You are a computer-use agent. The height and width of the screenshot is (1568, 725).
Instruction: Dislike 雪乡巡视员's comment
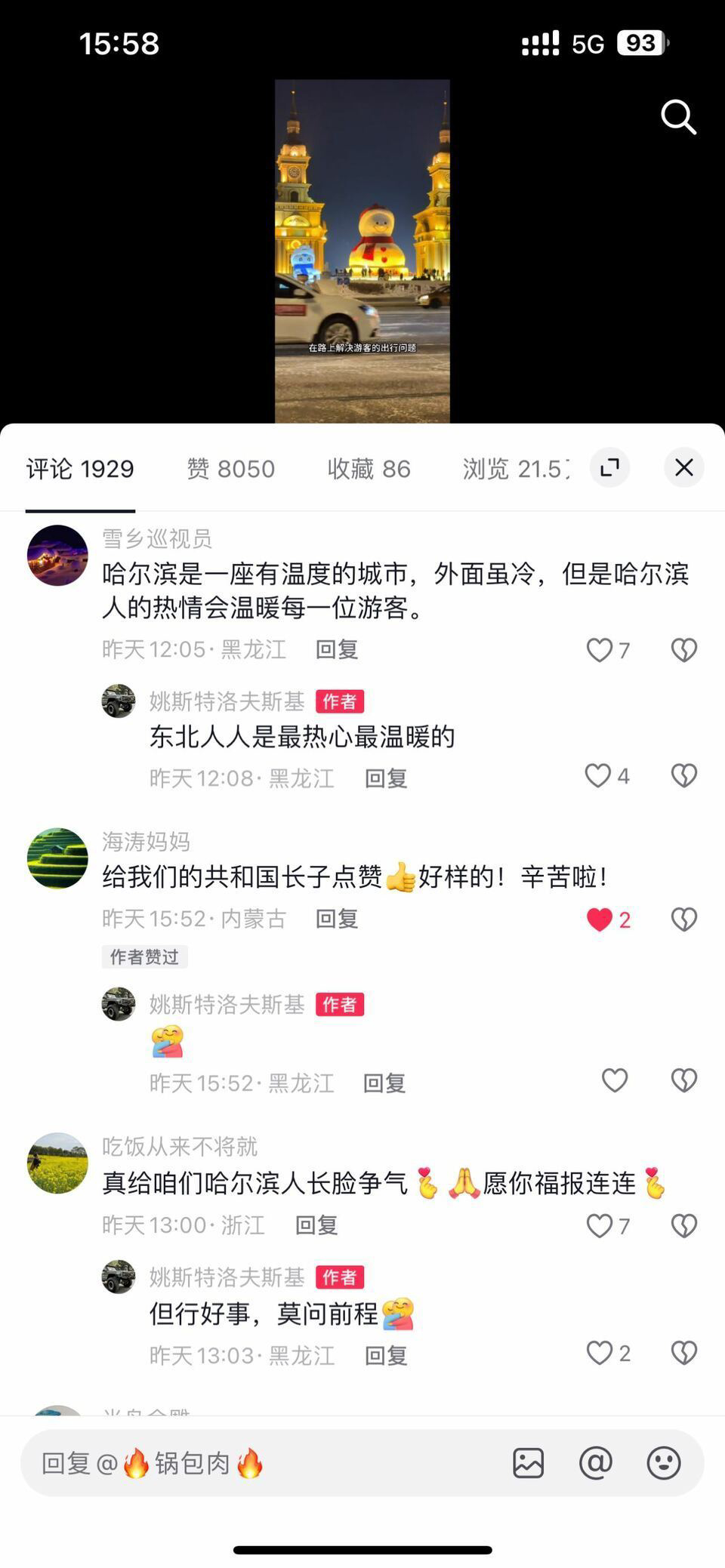[x=683, y=650]
